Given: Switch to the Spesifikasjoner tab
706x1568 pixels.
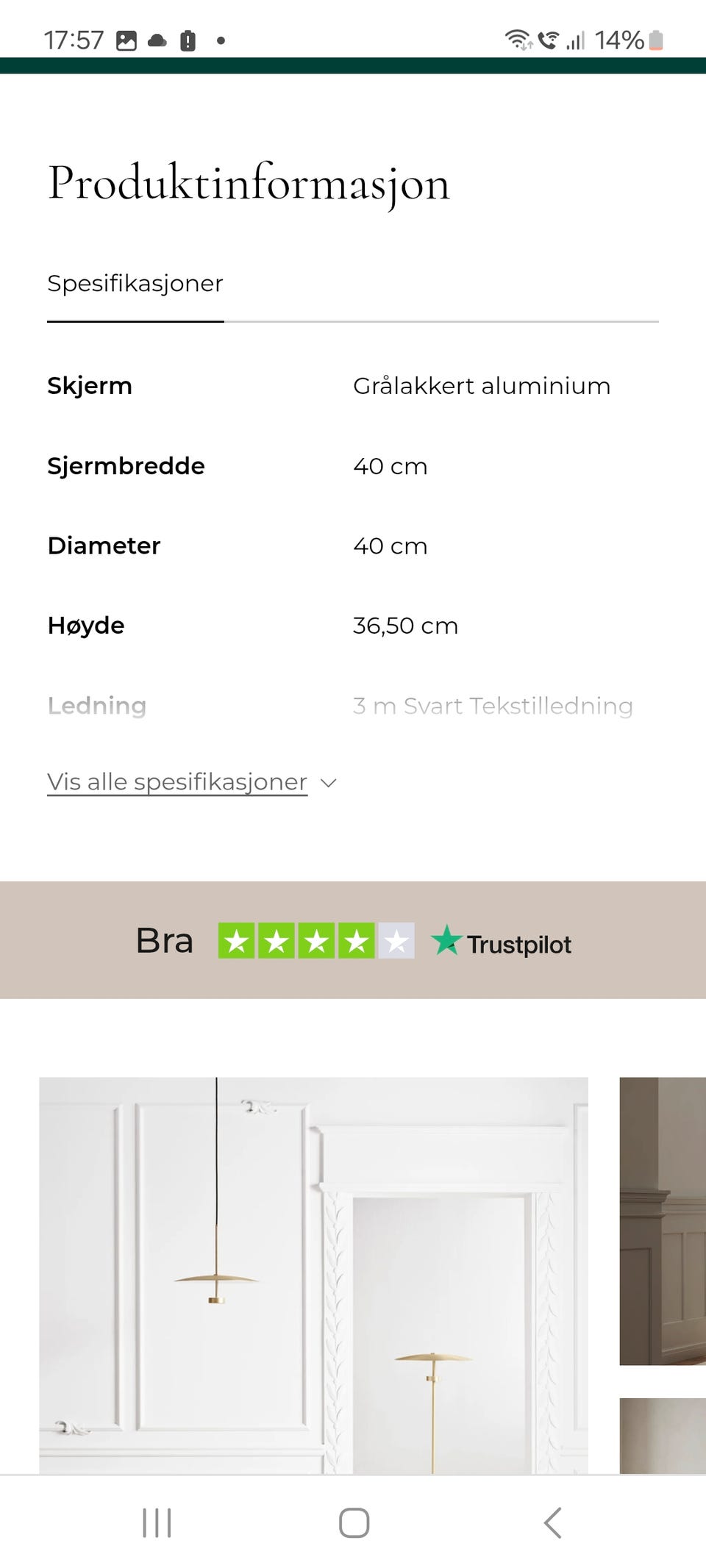Looking at the screenshot, I should [x=135, y=284].
